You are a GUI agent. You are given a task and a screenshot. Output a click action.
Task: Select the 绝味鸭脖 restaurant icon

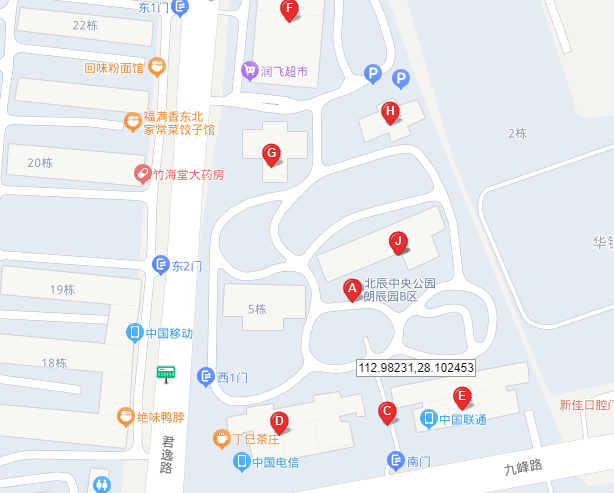pos(126,415)
